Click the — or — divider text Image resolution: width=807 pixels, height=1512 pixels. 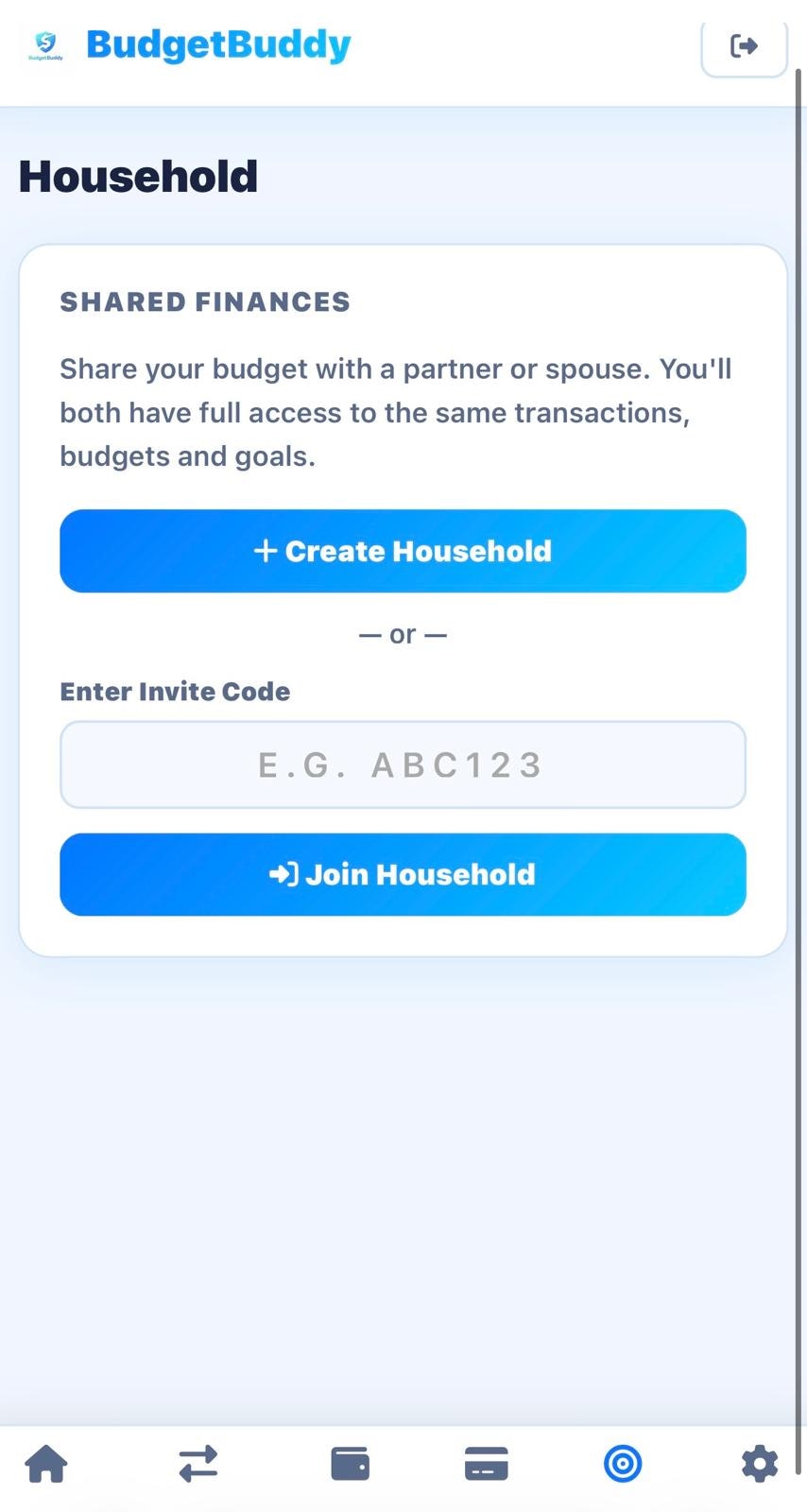(403, 634)
